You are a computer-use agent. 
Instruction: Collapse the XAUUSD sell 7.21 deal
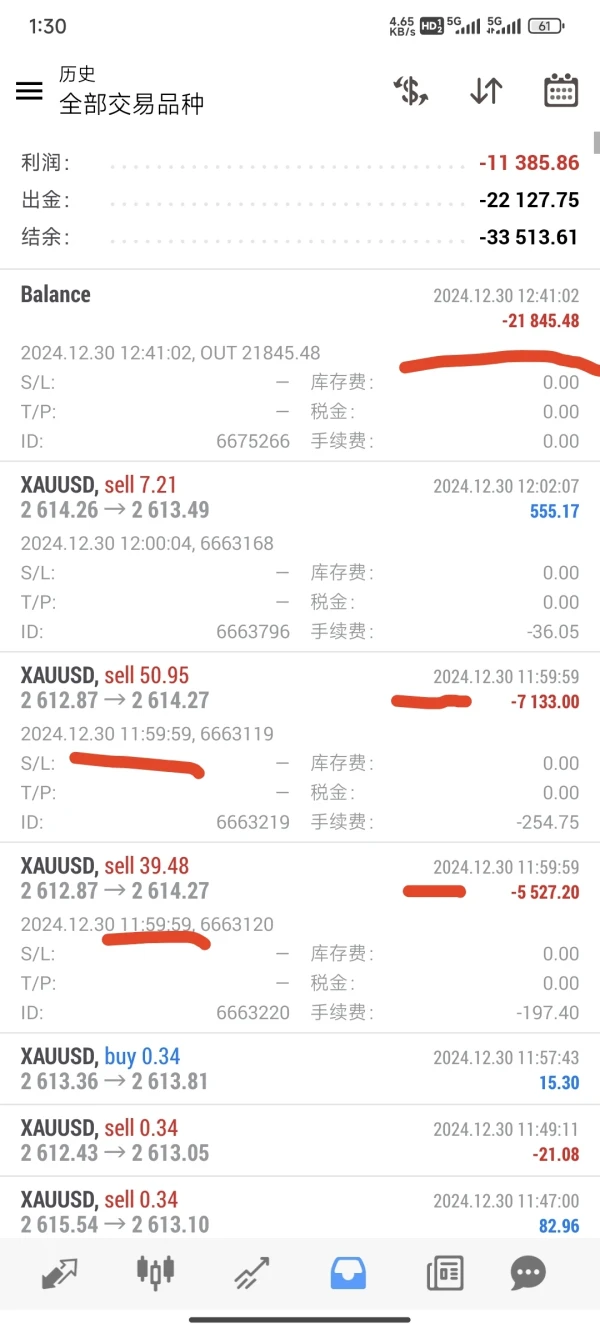300,497
